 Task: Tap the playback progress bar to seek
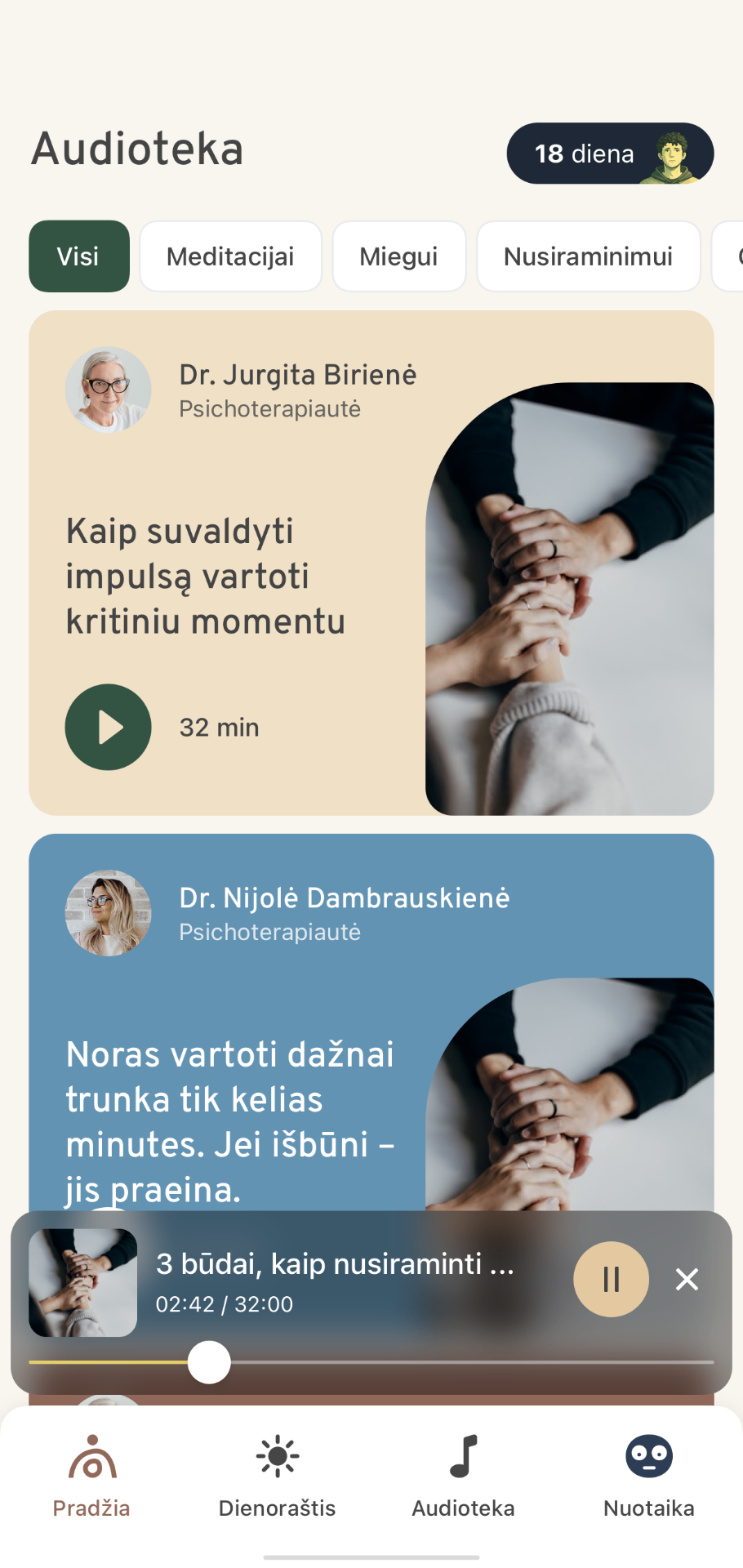[457, 1362]
